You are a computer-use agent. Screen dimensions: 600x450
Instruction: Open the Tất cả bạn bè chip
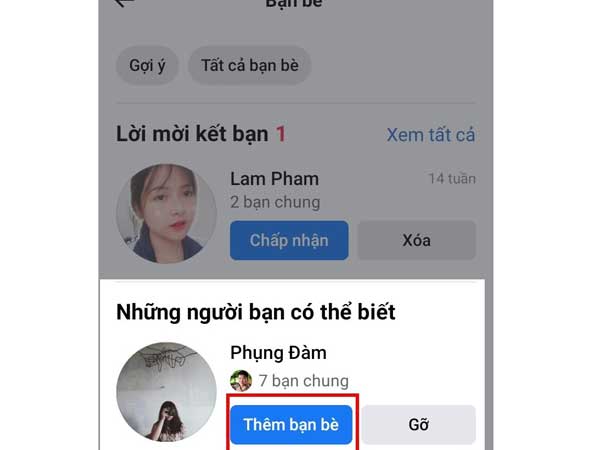click(x=250, y=65)
